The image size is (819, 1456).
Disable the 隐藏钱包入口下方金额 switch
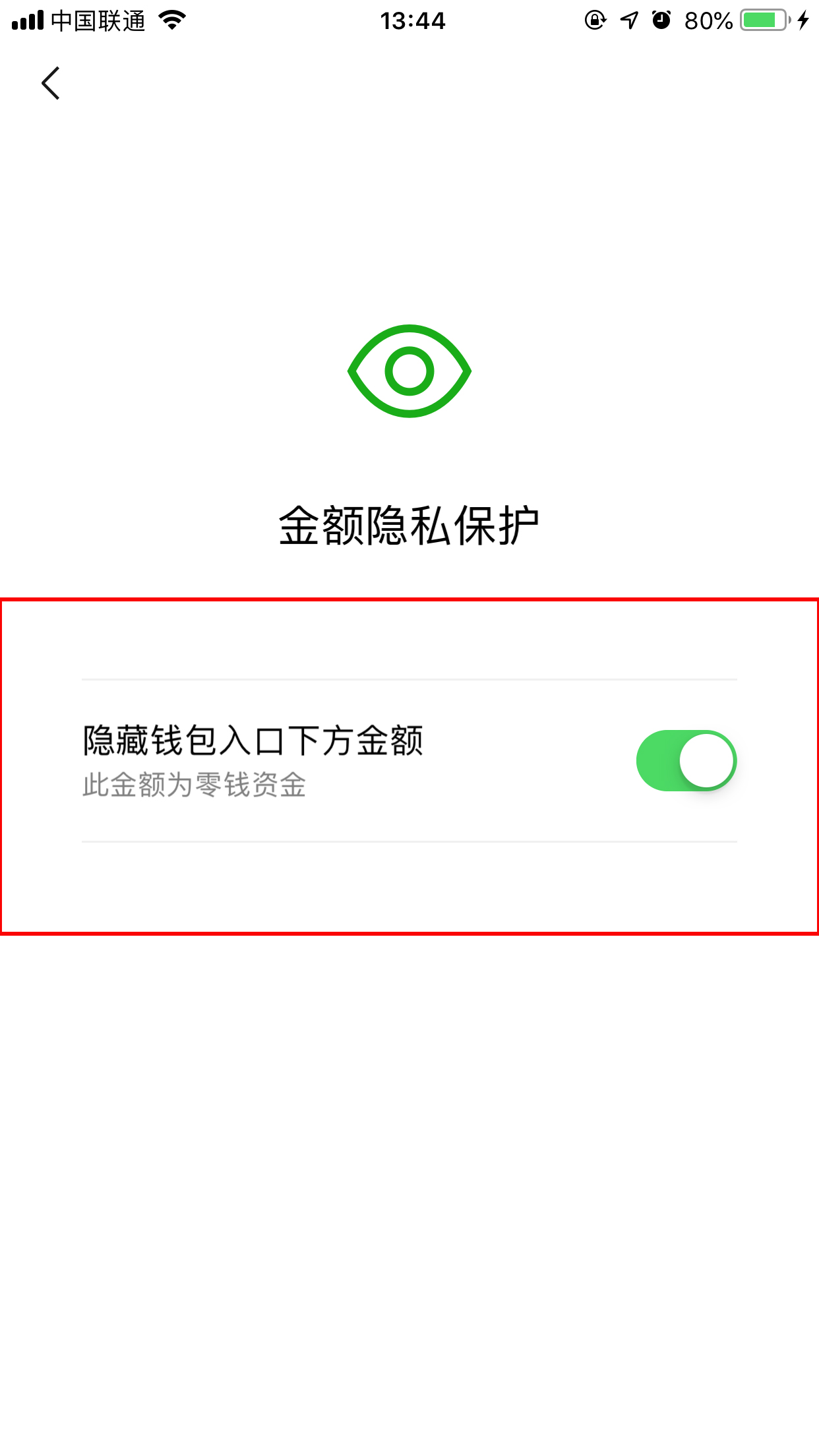pos(686,760)
